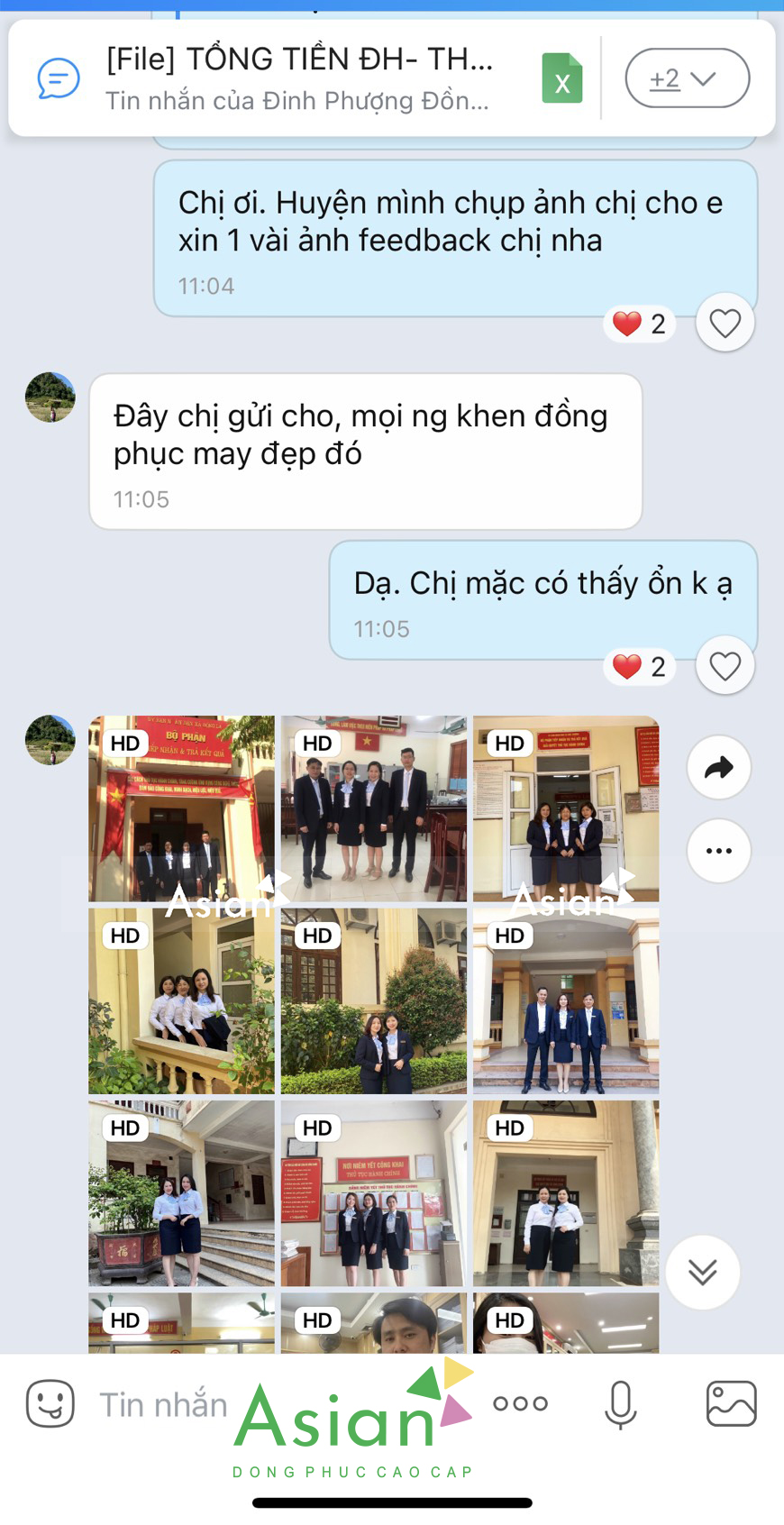
Task: React with a heart on the 11:04 feedback message
Action: (x=725, y=323)
